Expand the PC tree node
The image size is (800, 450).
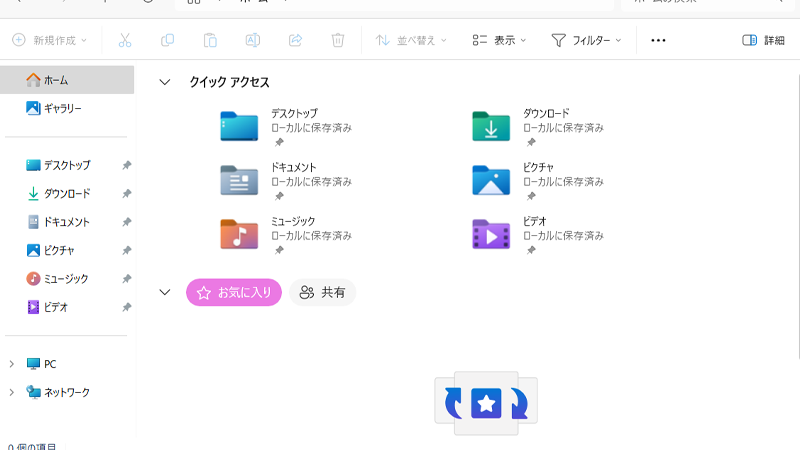coord(12,364)
